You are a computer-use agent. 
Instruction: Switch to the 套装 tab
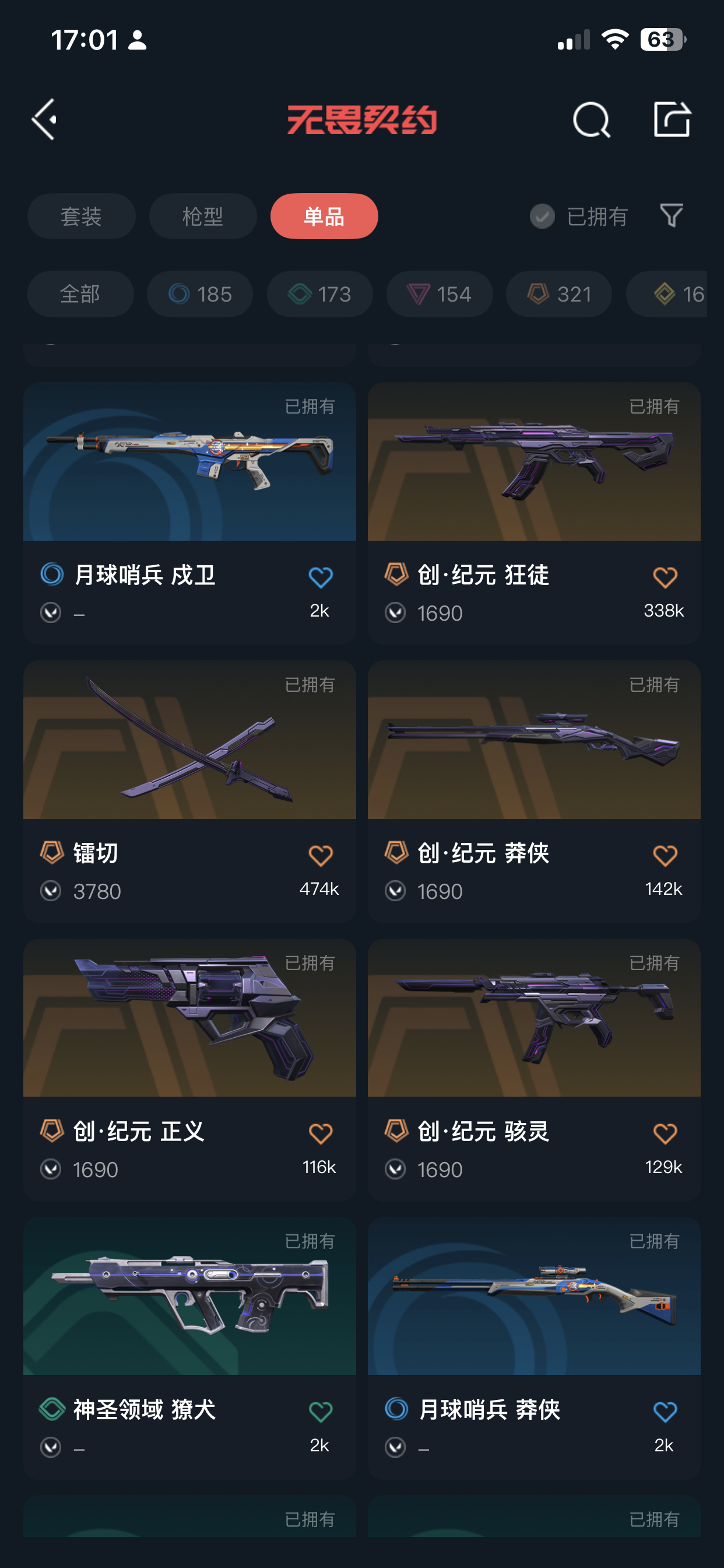(81, 216)
